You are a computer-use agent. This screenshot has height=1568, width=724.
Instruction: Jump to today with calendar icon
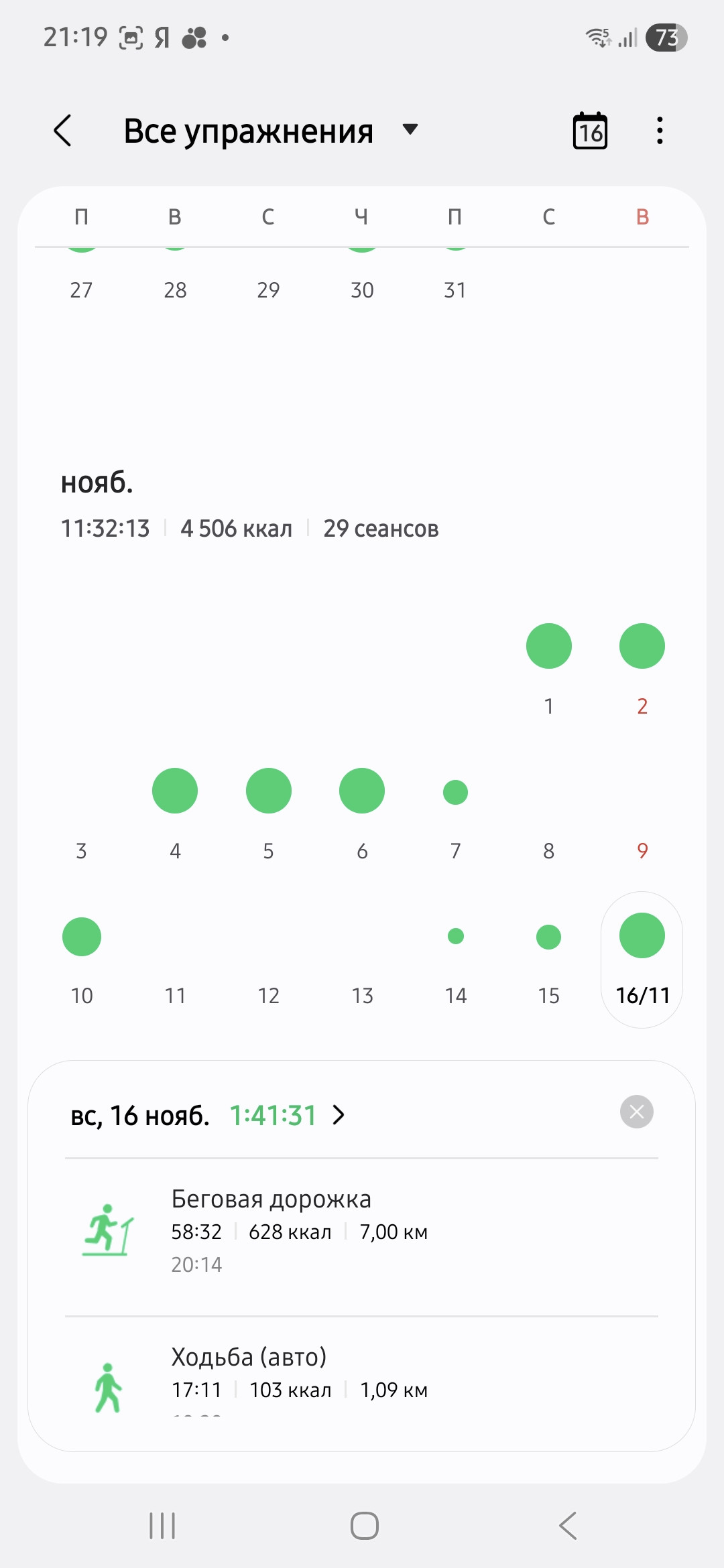(x=590, y=131)
